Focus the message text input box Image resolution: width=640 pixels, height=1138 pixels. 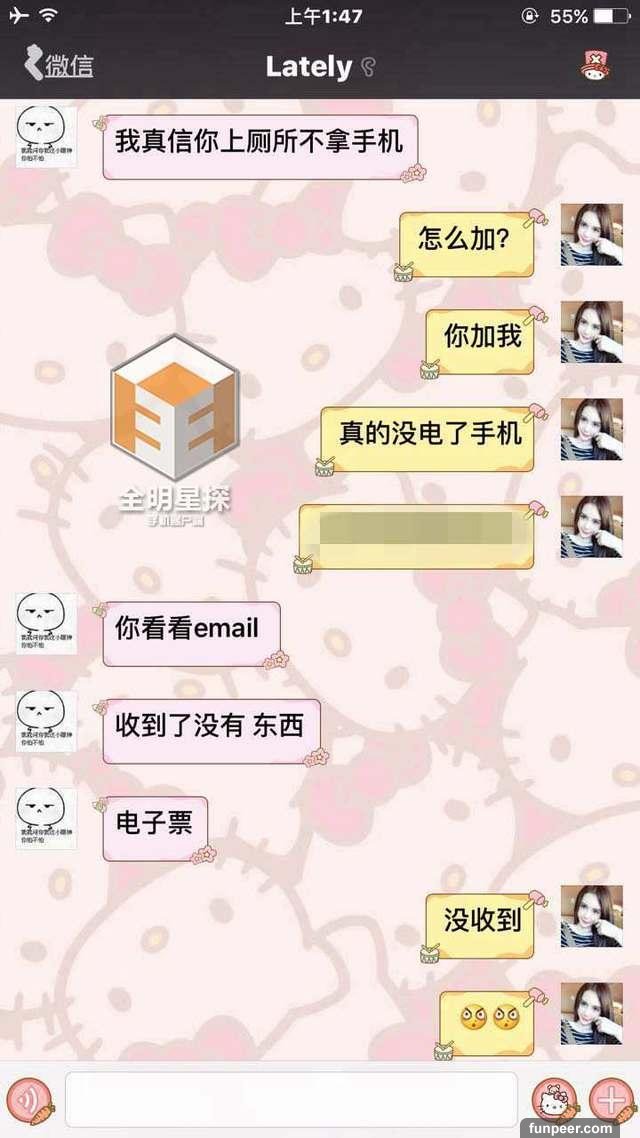pos(290,1100)
